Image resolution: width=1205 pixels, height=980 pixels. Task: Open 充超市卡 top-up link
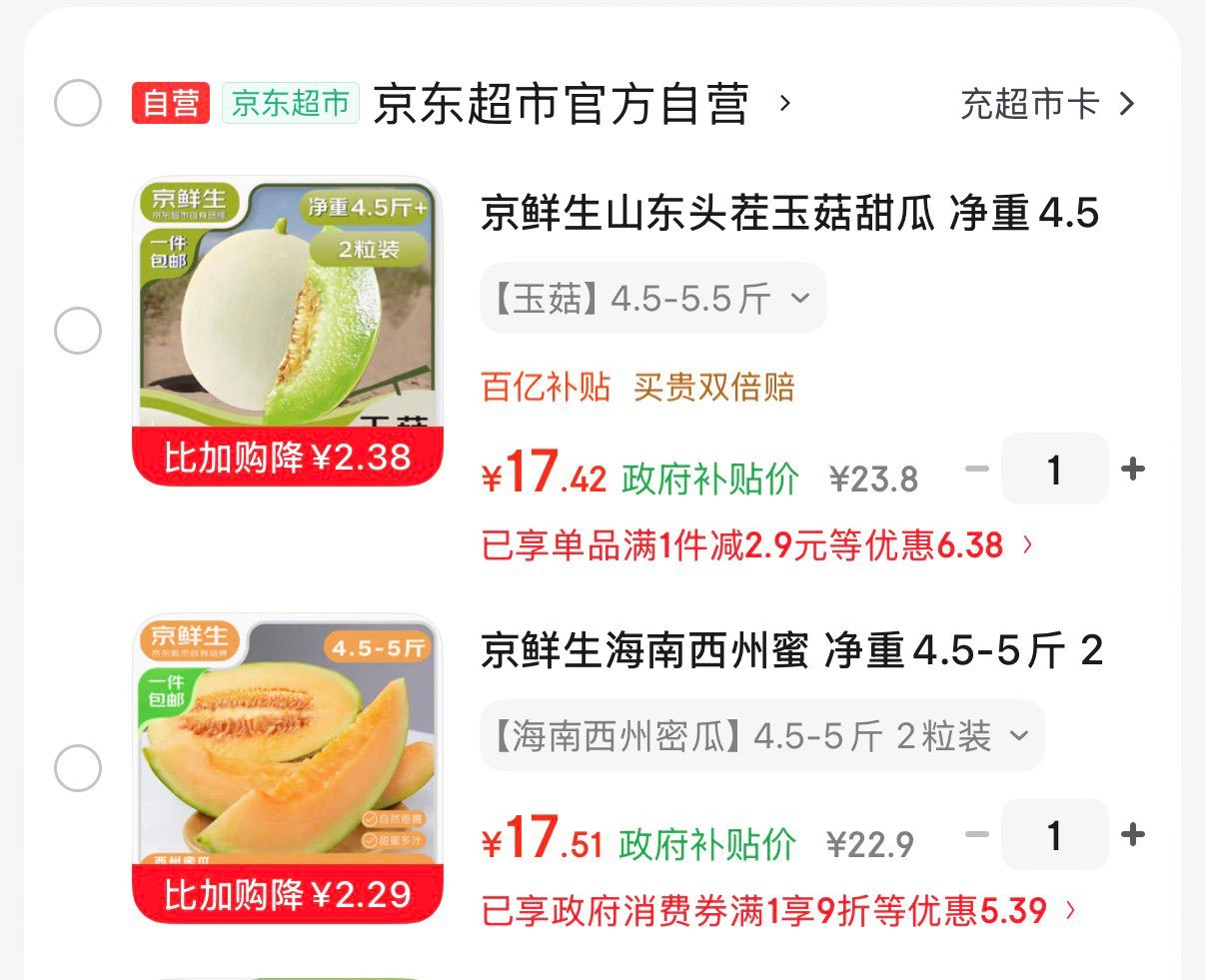[x=1047, y=104]
